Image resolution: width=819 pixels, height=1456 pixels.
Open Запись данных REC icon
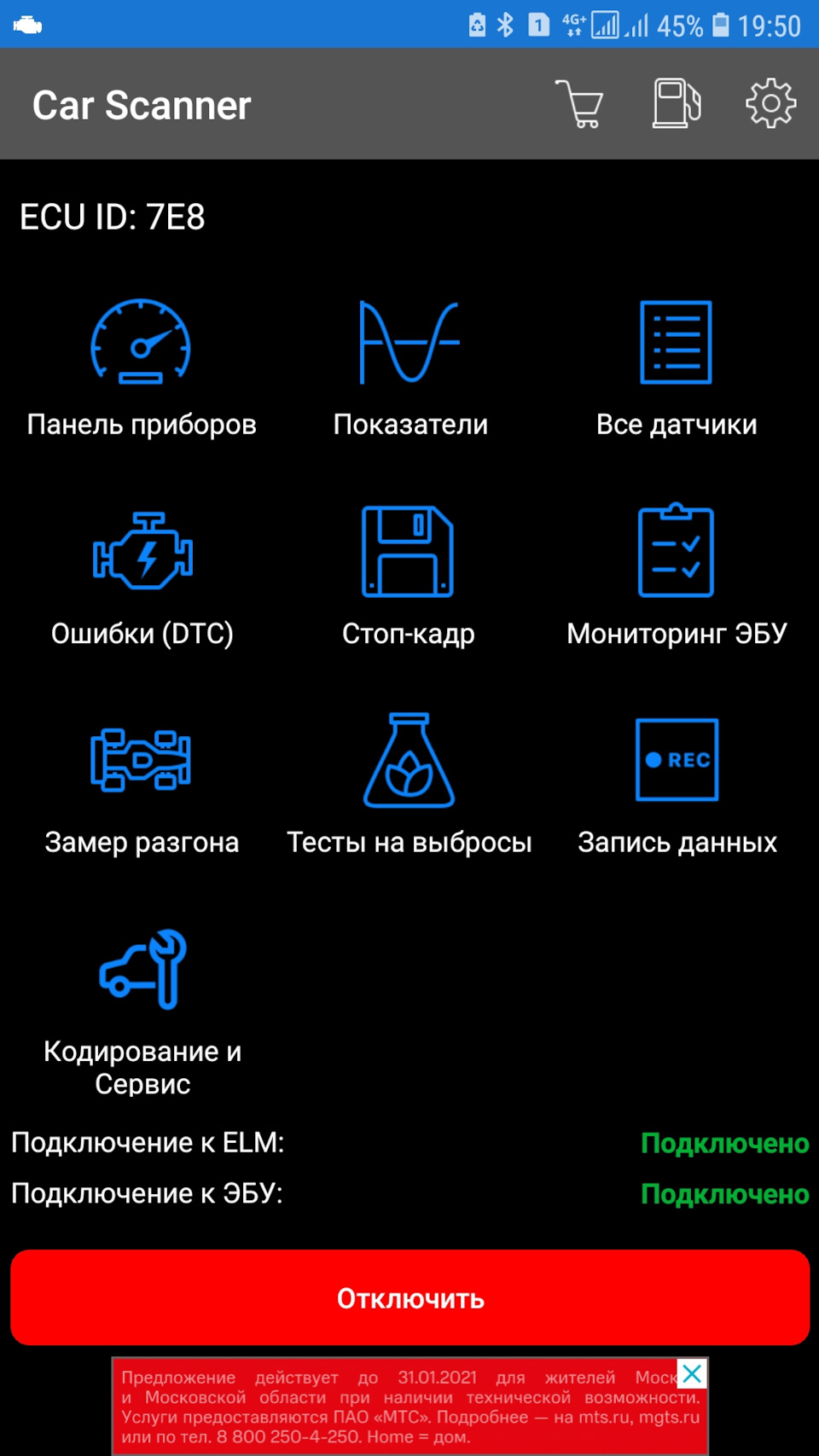[x=677, y=760]
